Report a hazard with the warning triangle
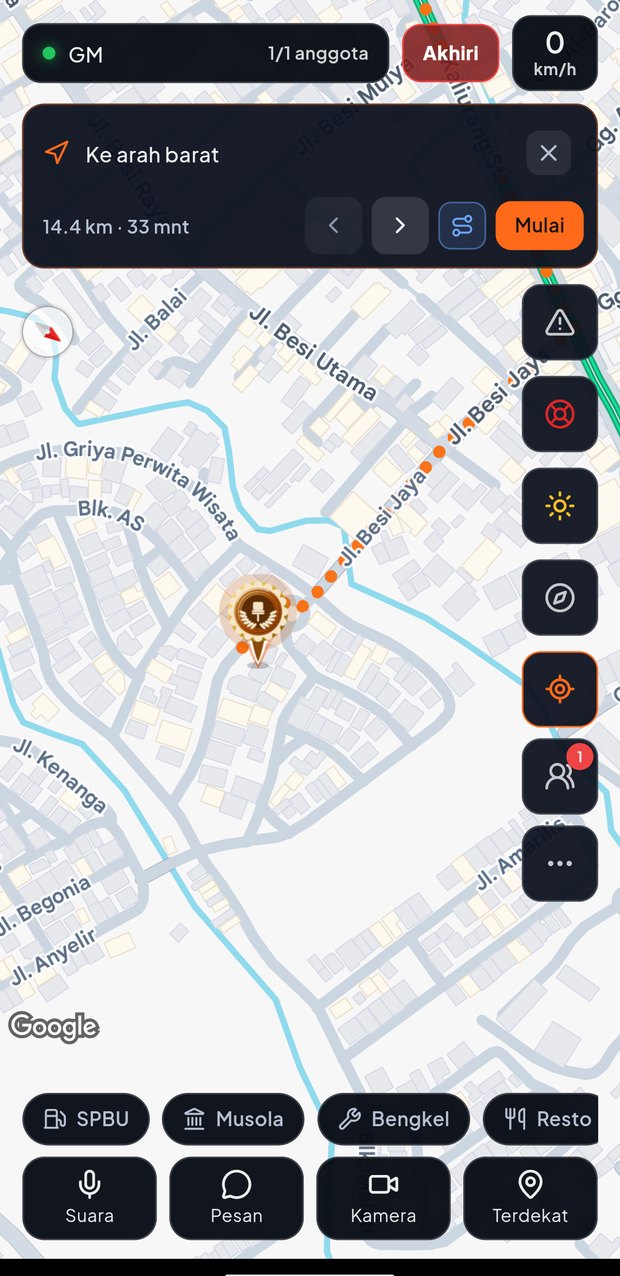Image resolution: width=620 pixels, height=1276 pixels. click(x=560, y=322)
